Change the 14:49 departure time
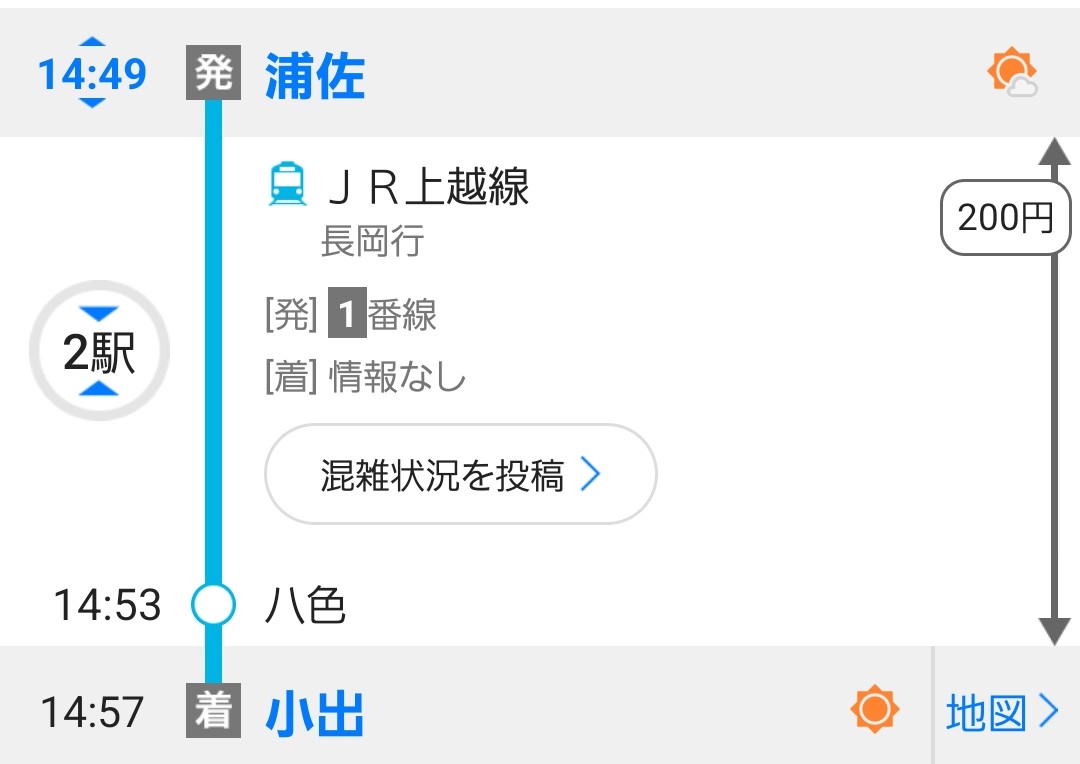Screen dimensions: 1080x764 click(92, 74)
